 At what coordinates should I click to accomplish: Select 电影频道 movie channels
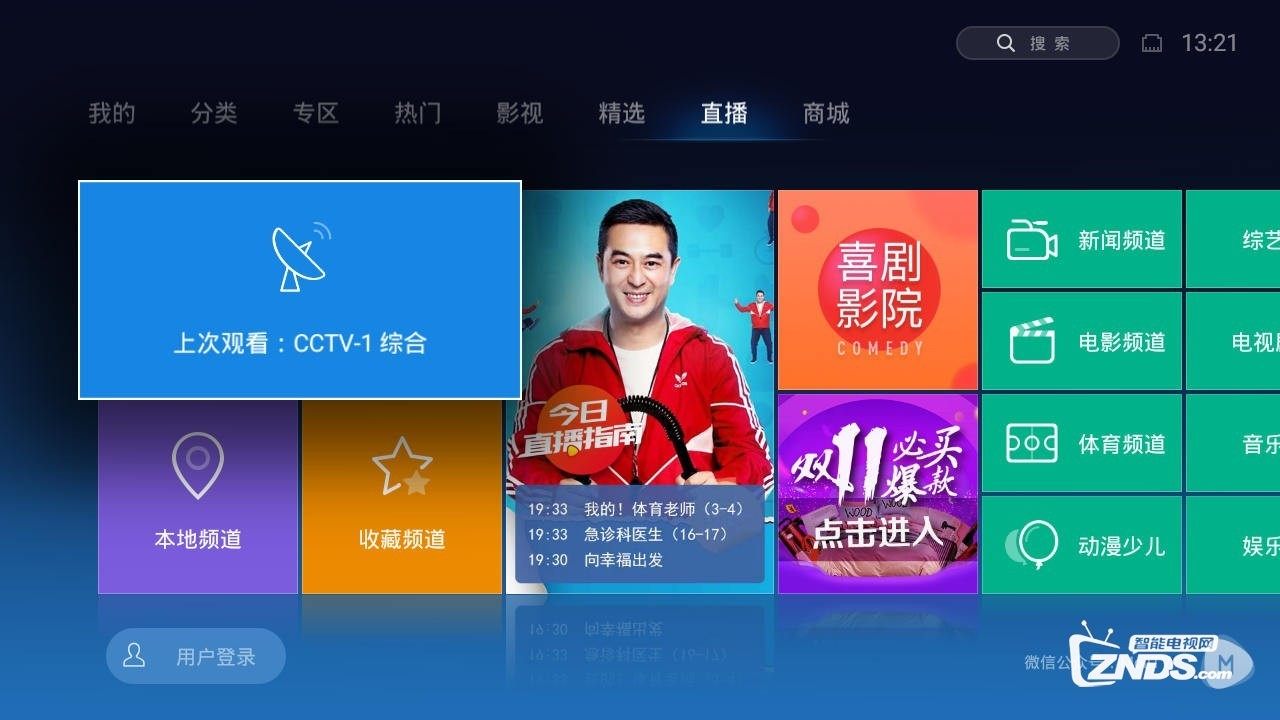pos(1082,342)
